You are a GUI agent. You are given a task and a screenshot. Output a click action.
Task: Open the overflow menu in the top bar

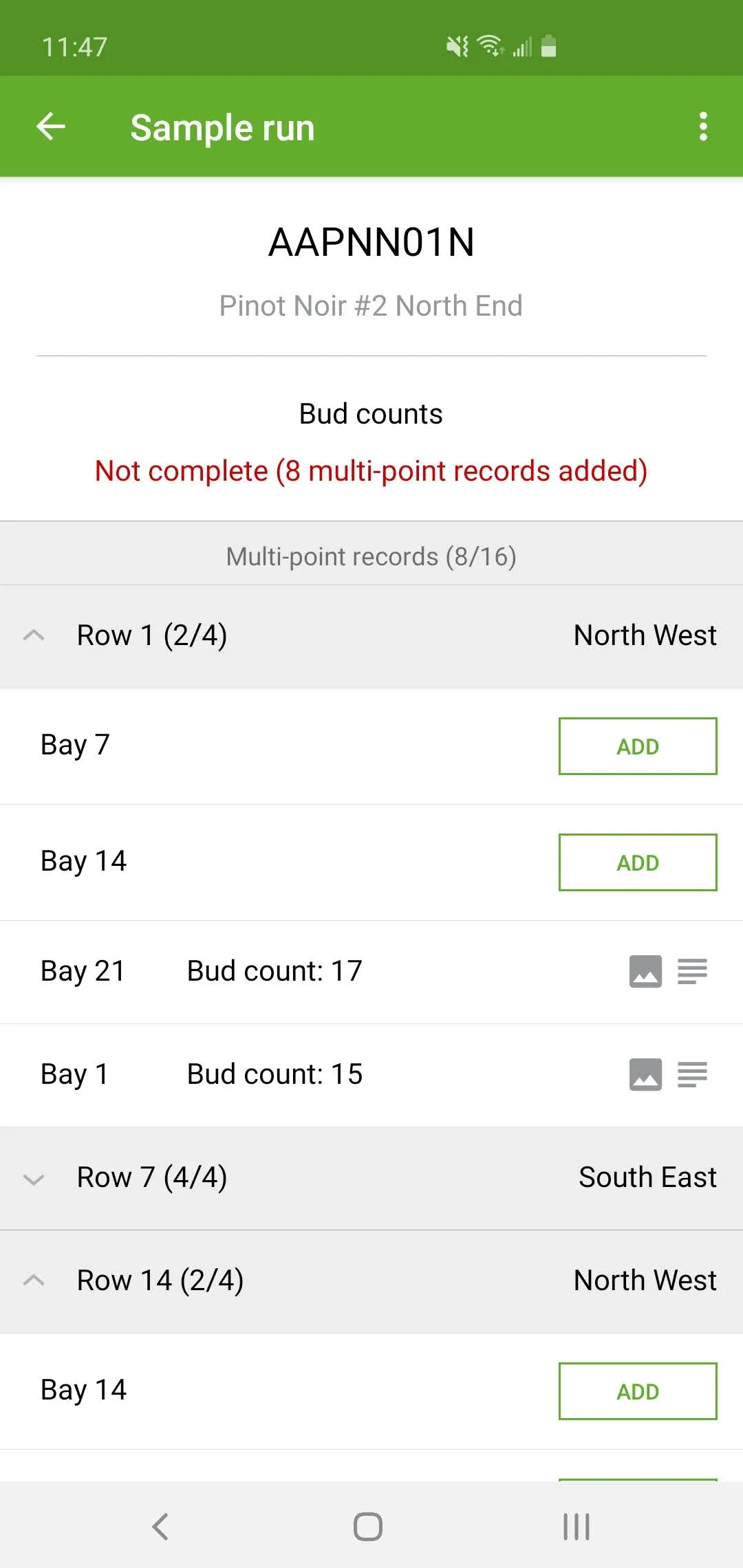click(703, 127)
